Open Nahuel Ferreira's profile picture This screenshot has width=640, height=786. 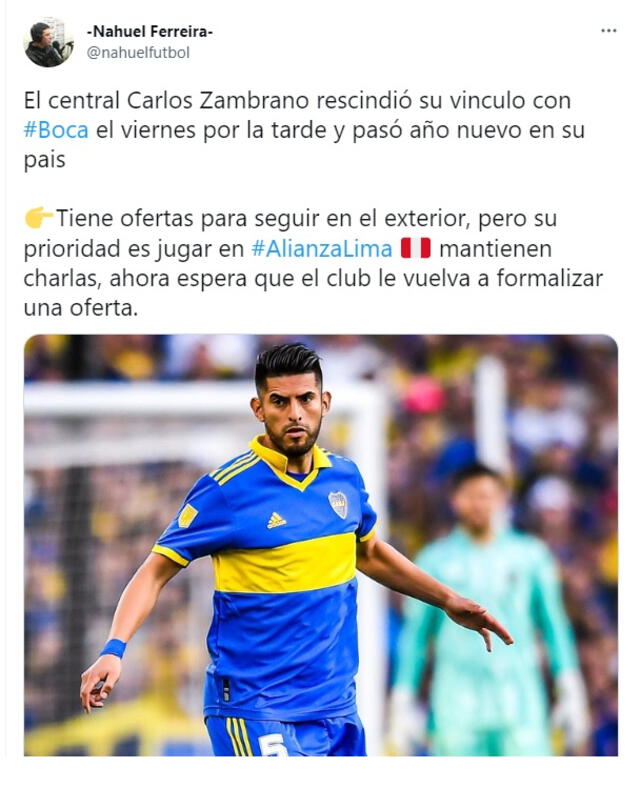click(x=48, y=42)
